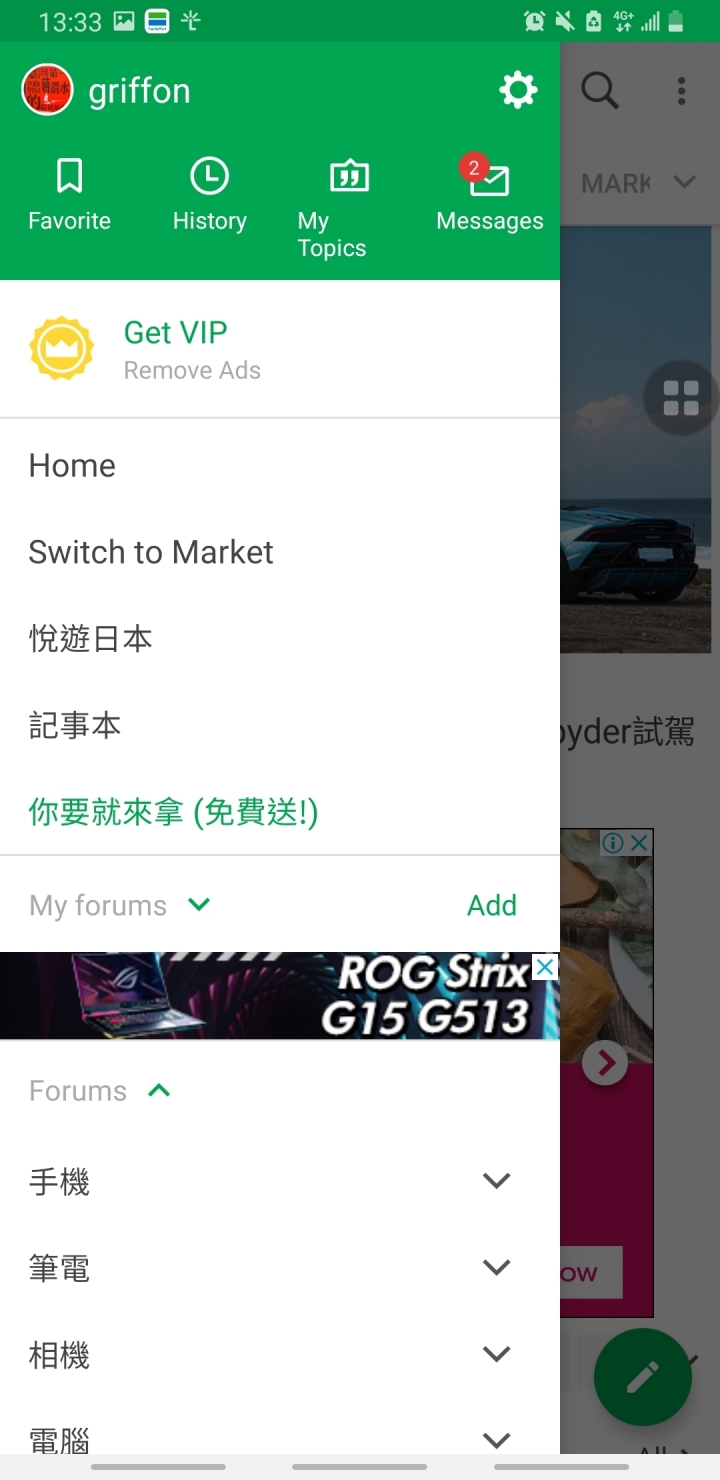Tap Add next to My forums

point(492,905)
